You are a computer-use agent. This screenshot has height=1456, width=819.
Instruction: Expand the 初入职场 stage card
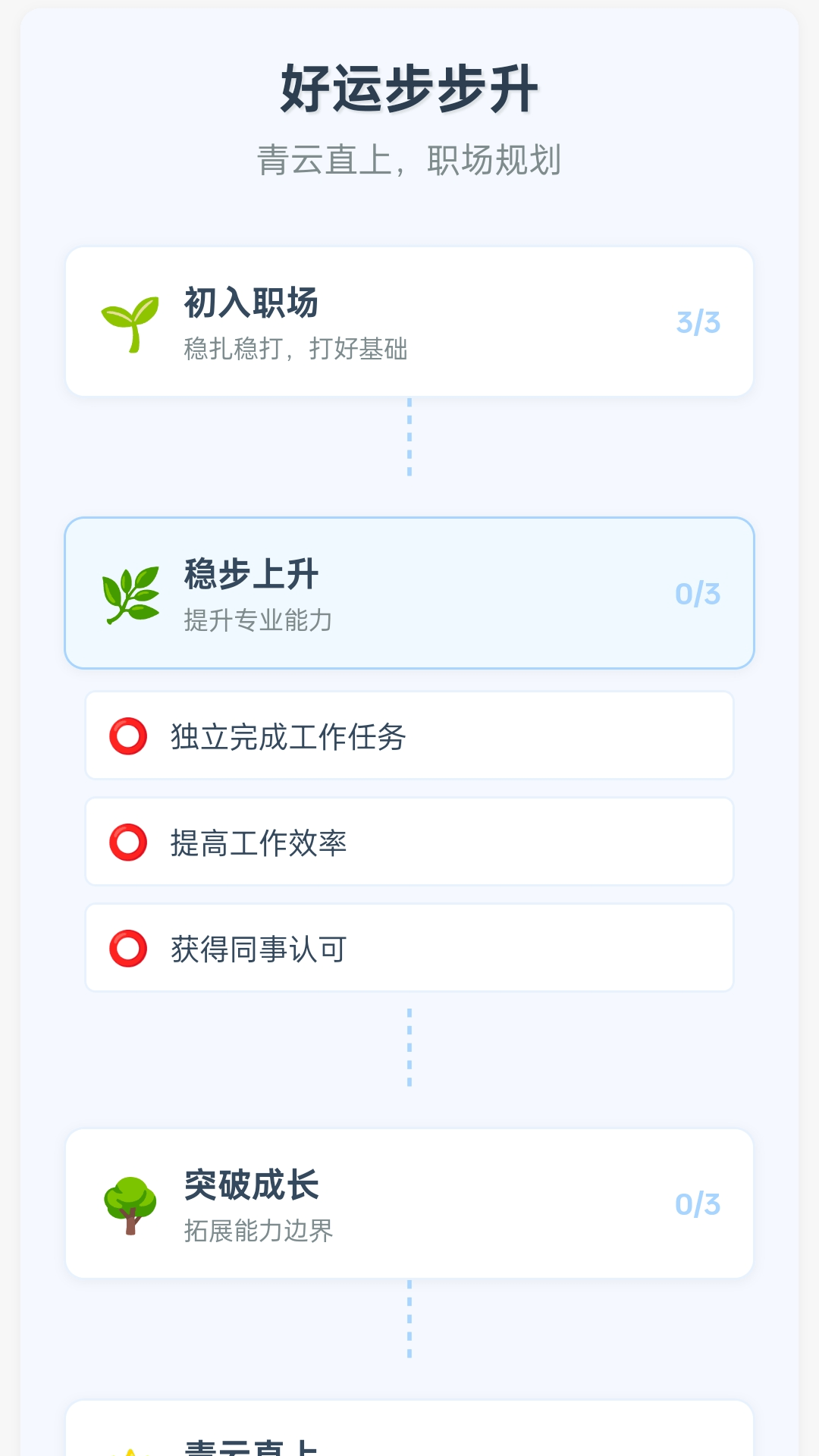click(x=409, y=321)
